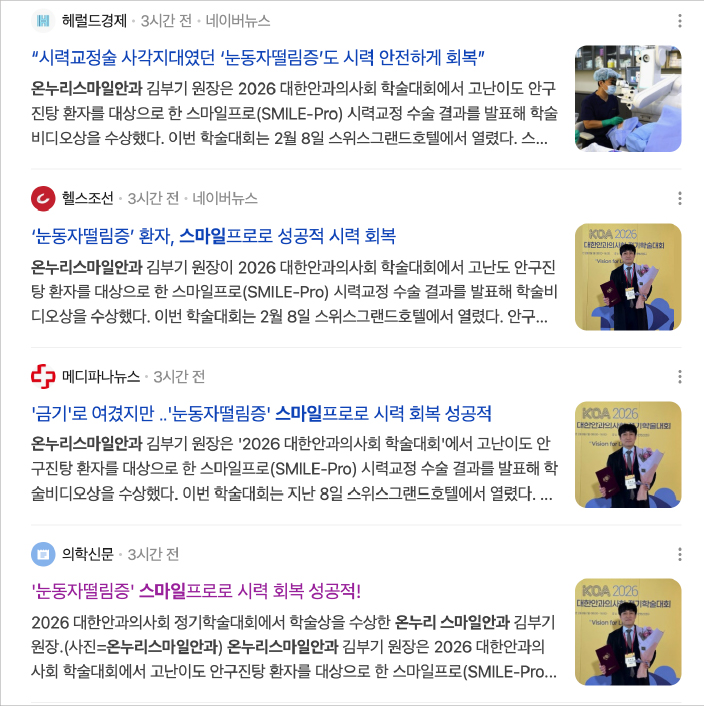This screenshot has width=704, height=706.
Task: Open 네이버뉴스 link beside 헬스조선
Action: click(x=225, y=198)
